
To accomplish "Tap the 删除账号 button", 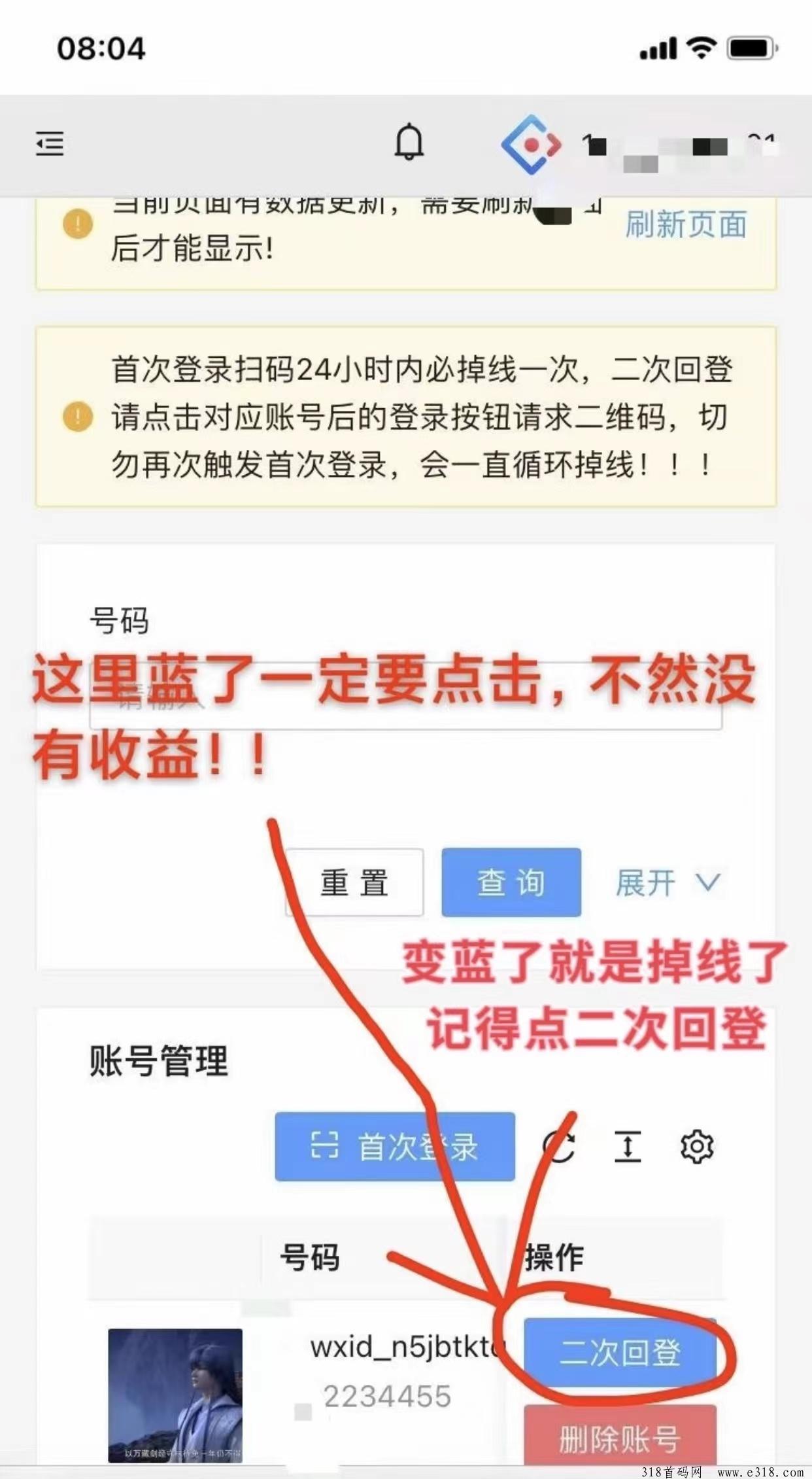I will pos(620,1438).
